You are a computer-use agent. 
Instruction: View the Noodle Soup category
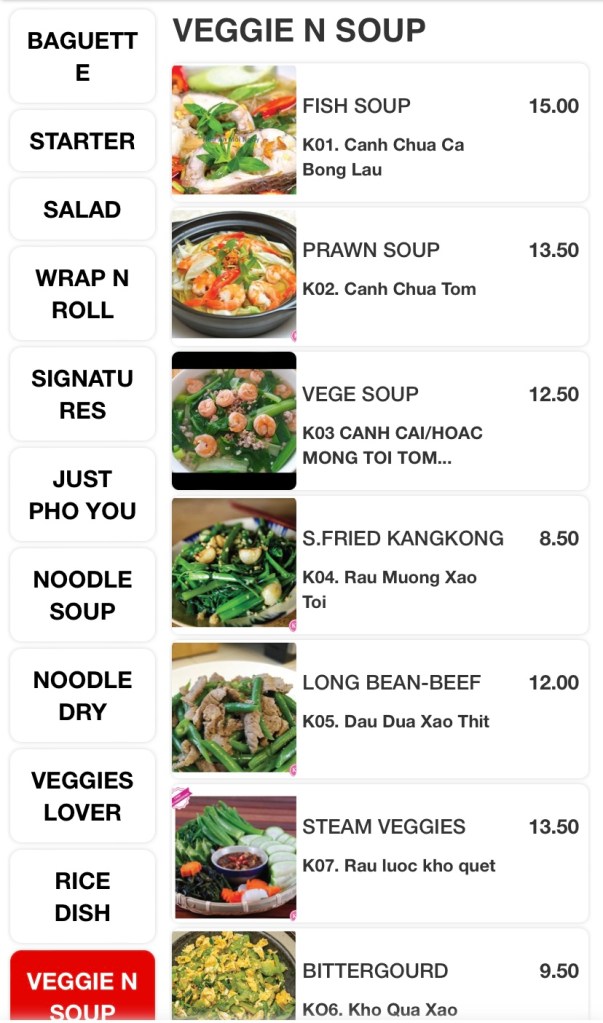(x=82, y=595)
